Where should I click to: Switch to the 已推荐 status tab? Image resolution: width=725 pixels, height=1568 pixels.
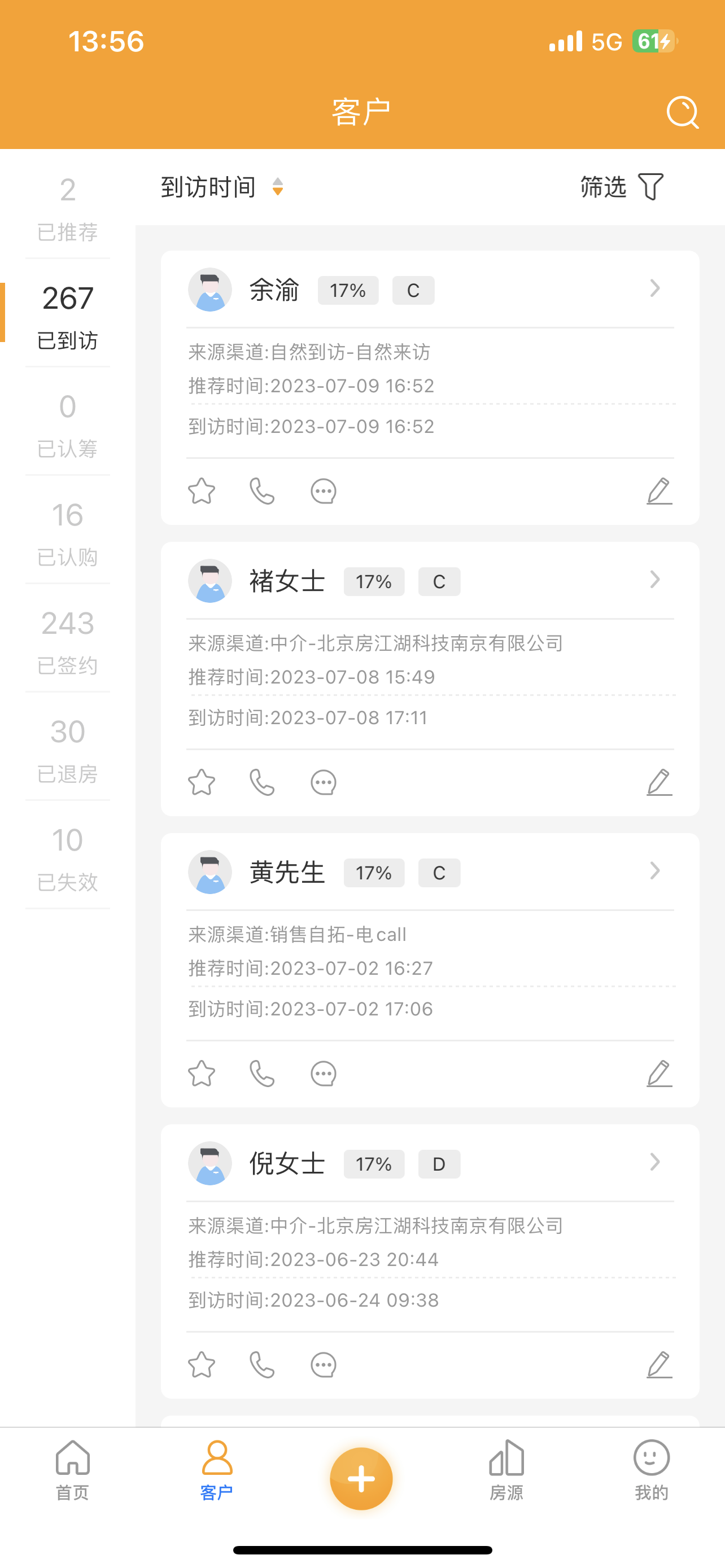tap(68, 208)
